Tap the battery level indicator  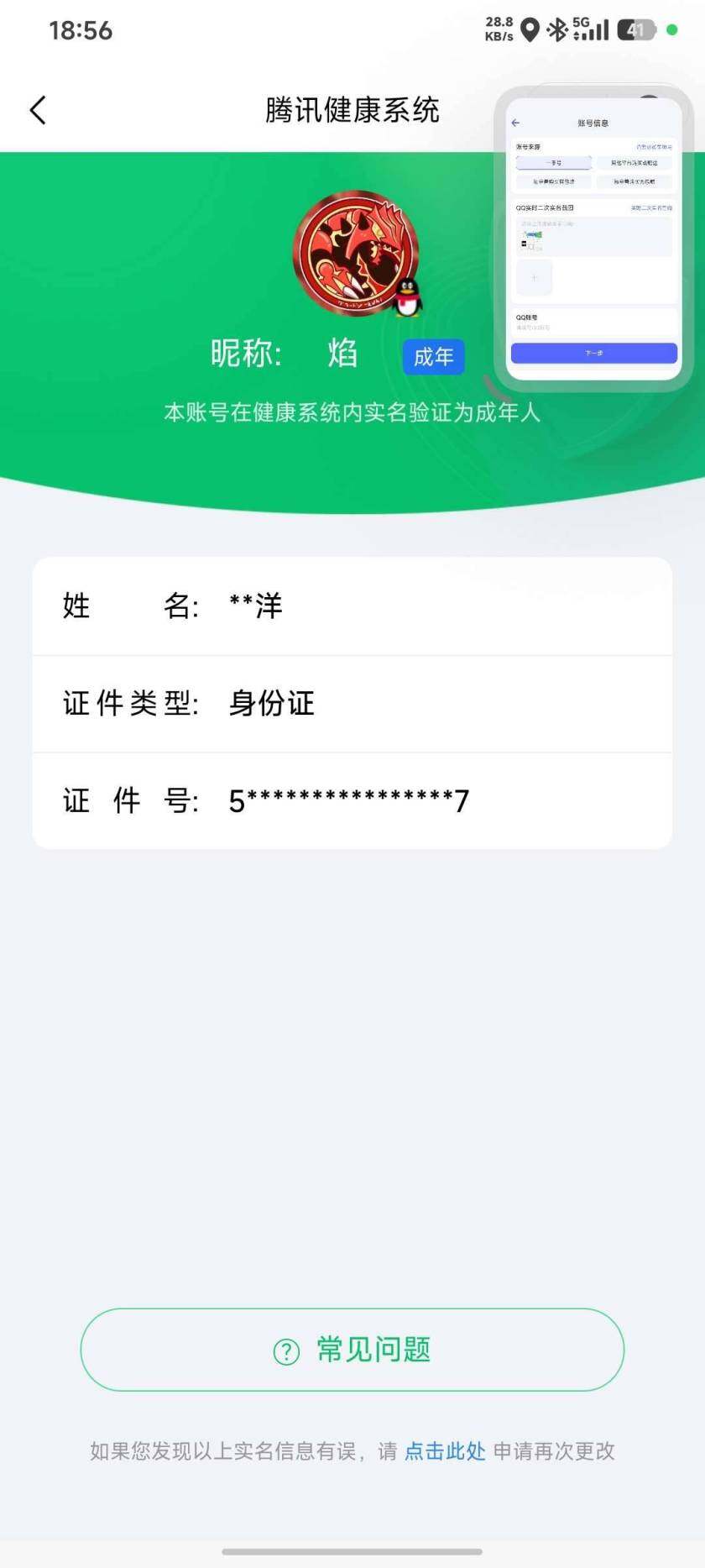636,29
